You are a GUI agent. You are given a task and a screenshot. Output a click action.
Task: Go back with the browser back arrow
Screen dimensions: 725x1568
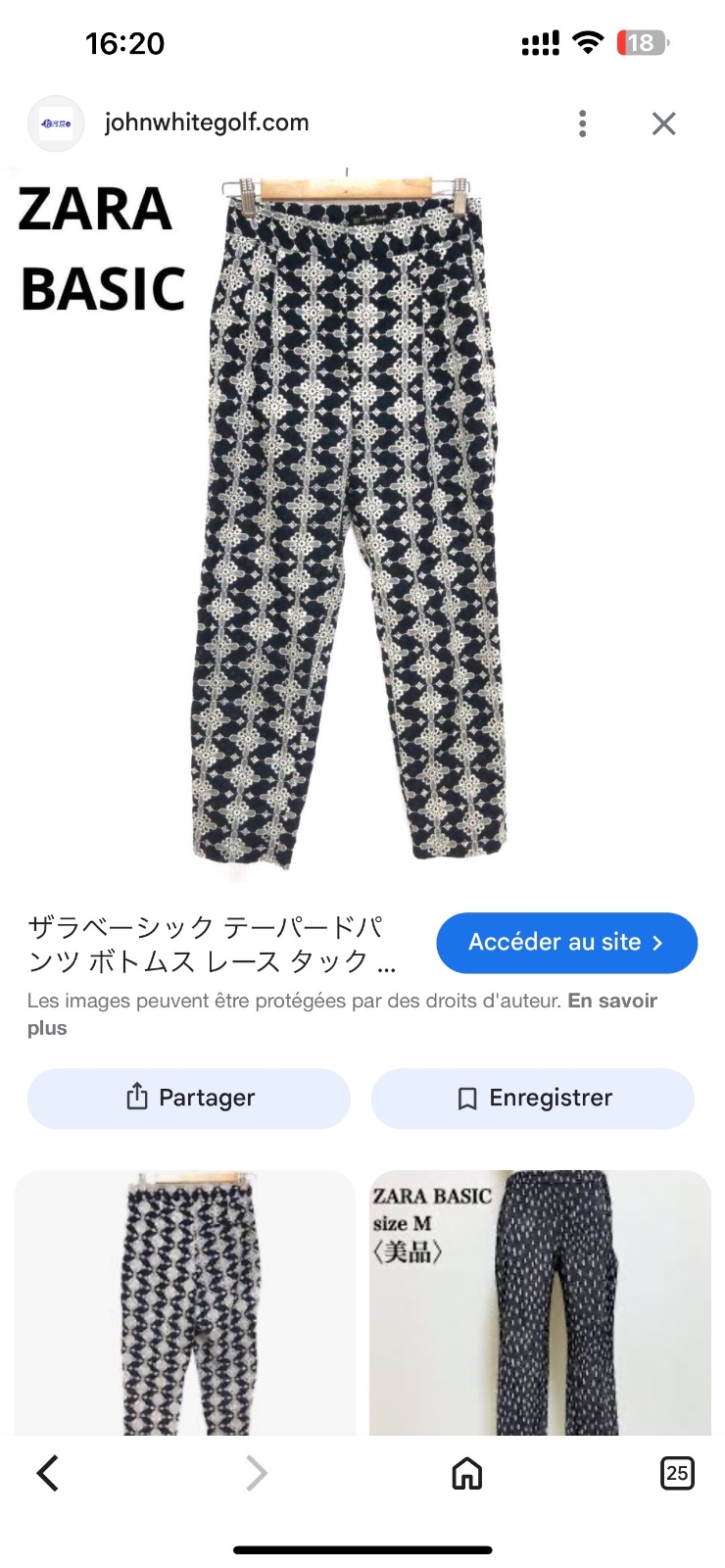tap(48, 1473)
